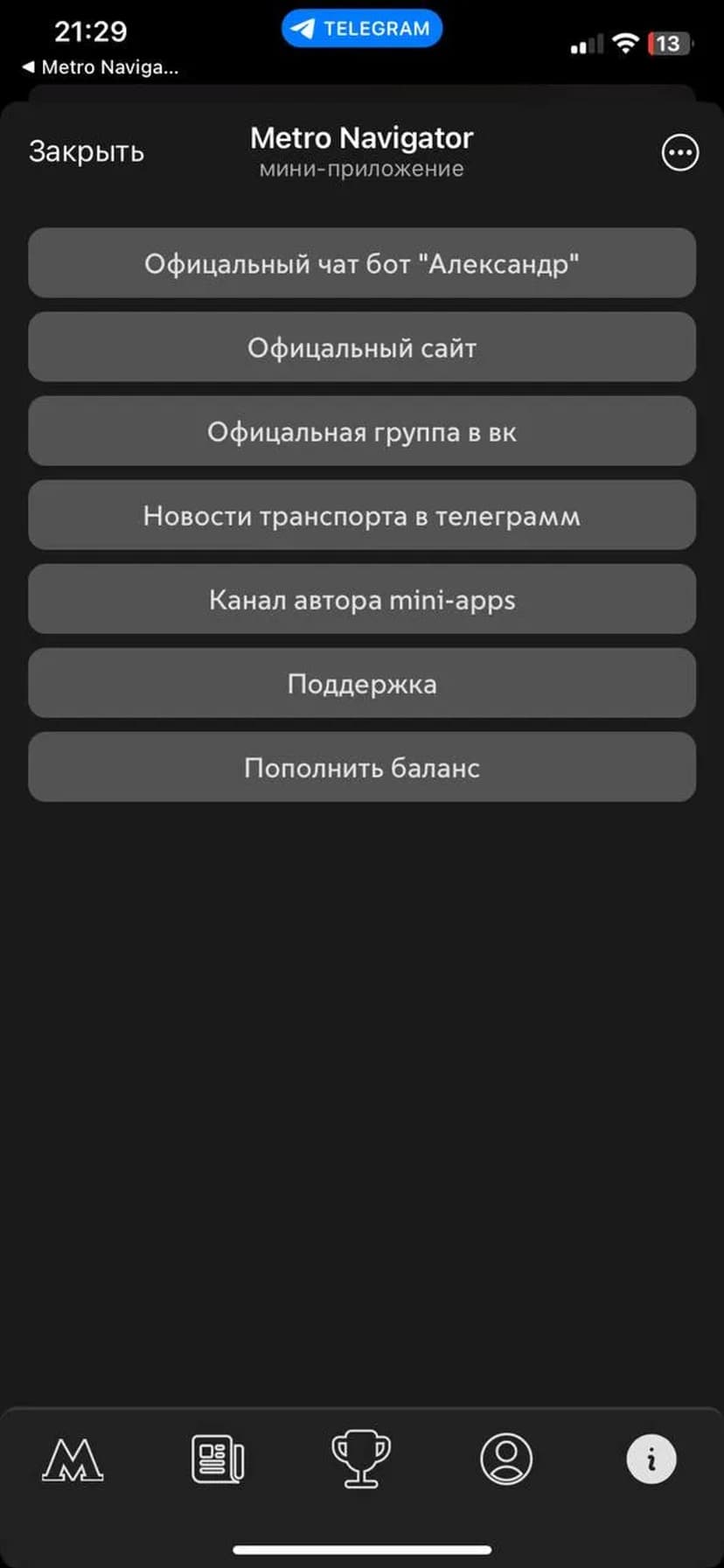Open Офицальный чат бот "Александр"

[362, 263]
